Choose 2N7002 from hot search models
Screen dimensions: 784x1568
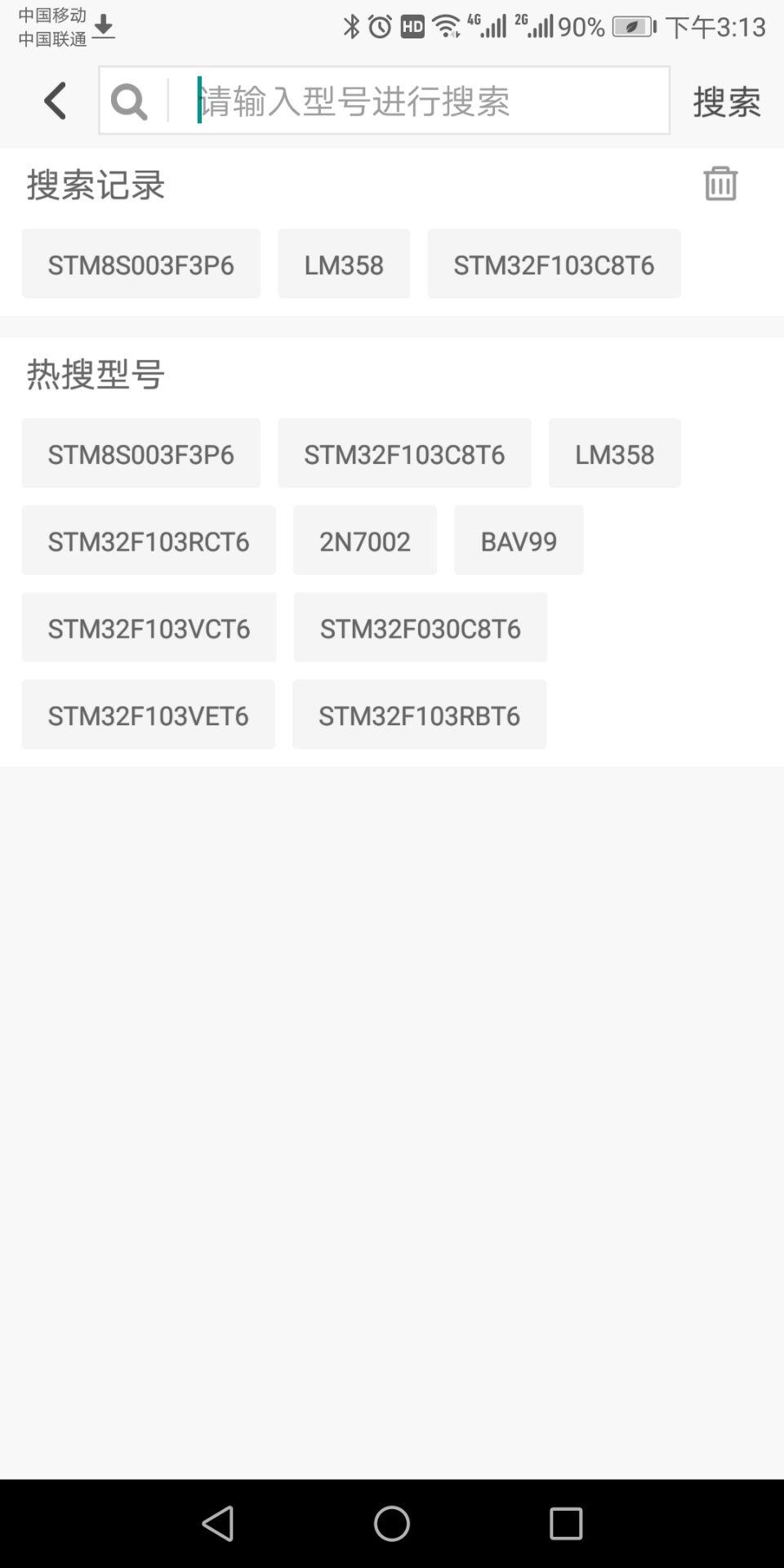tap(364, 540)
